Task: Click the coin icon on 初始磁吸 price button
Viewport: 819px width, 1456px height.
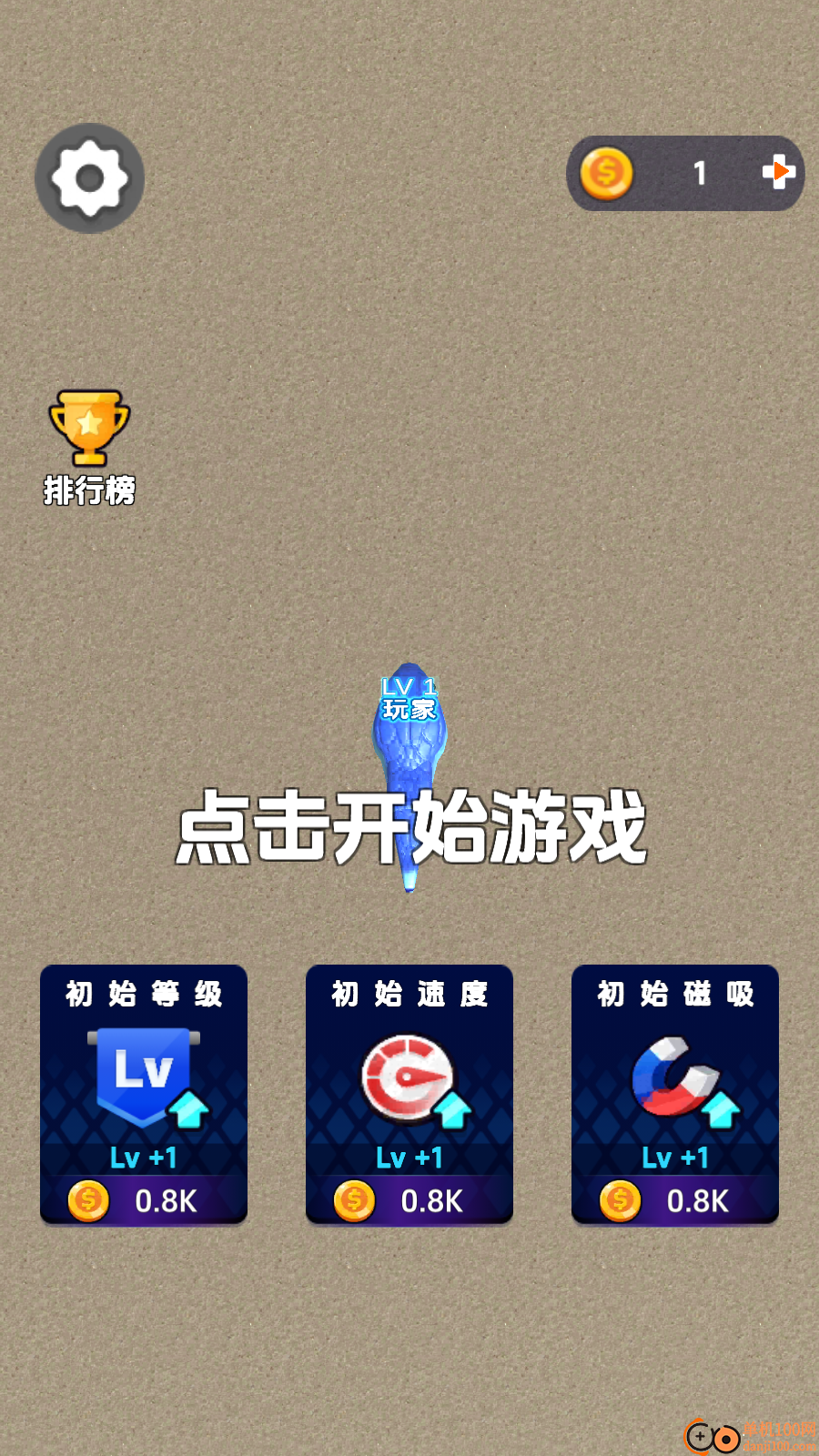Action: pyautogui.click(x=619, y=1201)
